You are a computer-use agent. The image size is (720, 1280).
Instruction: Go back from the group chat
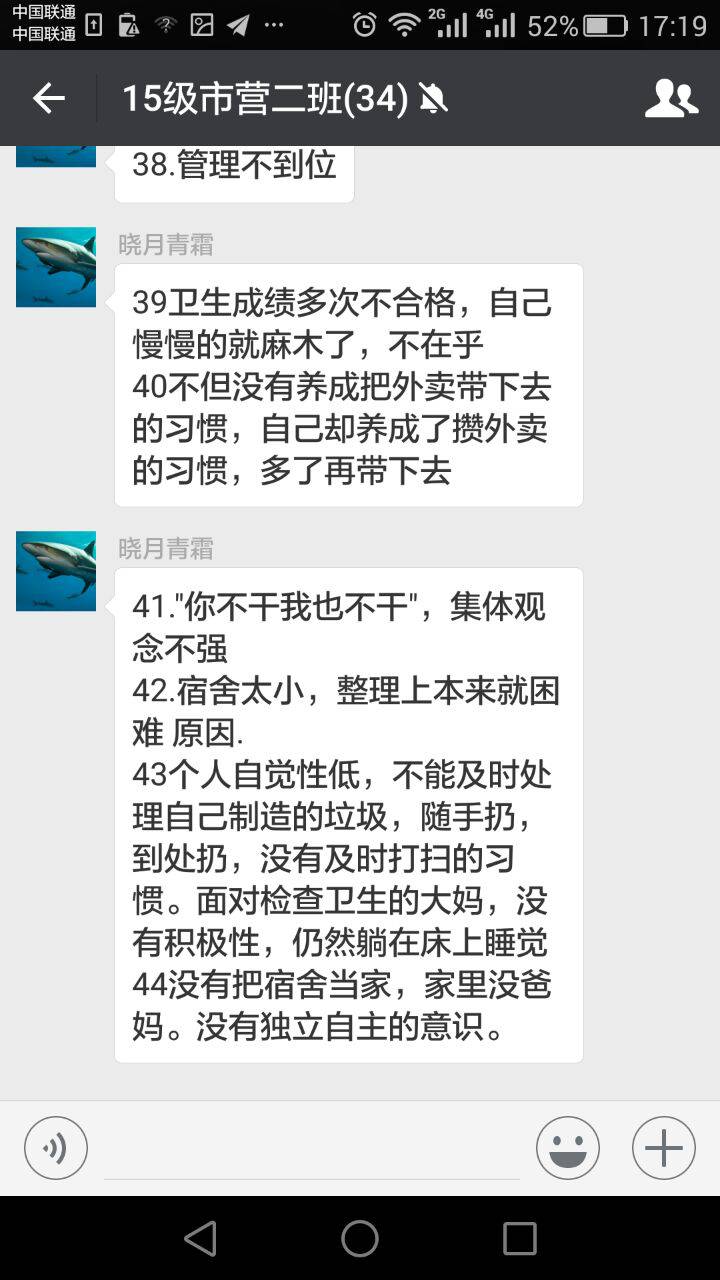click(48, 98)
